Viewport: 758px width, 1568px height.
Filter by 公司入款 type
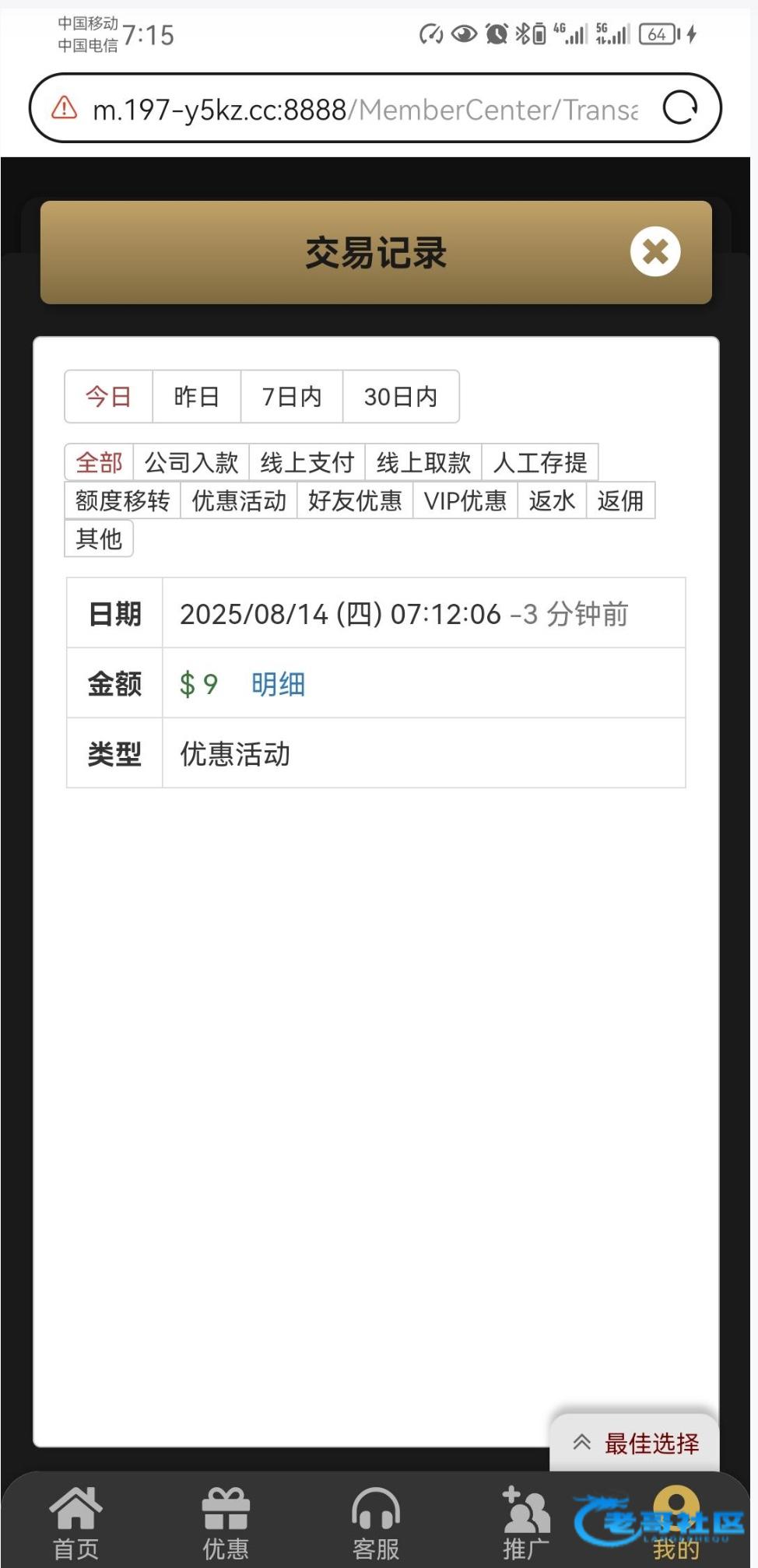coord(191,462)
